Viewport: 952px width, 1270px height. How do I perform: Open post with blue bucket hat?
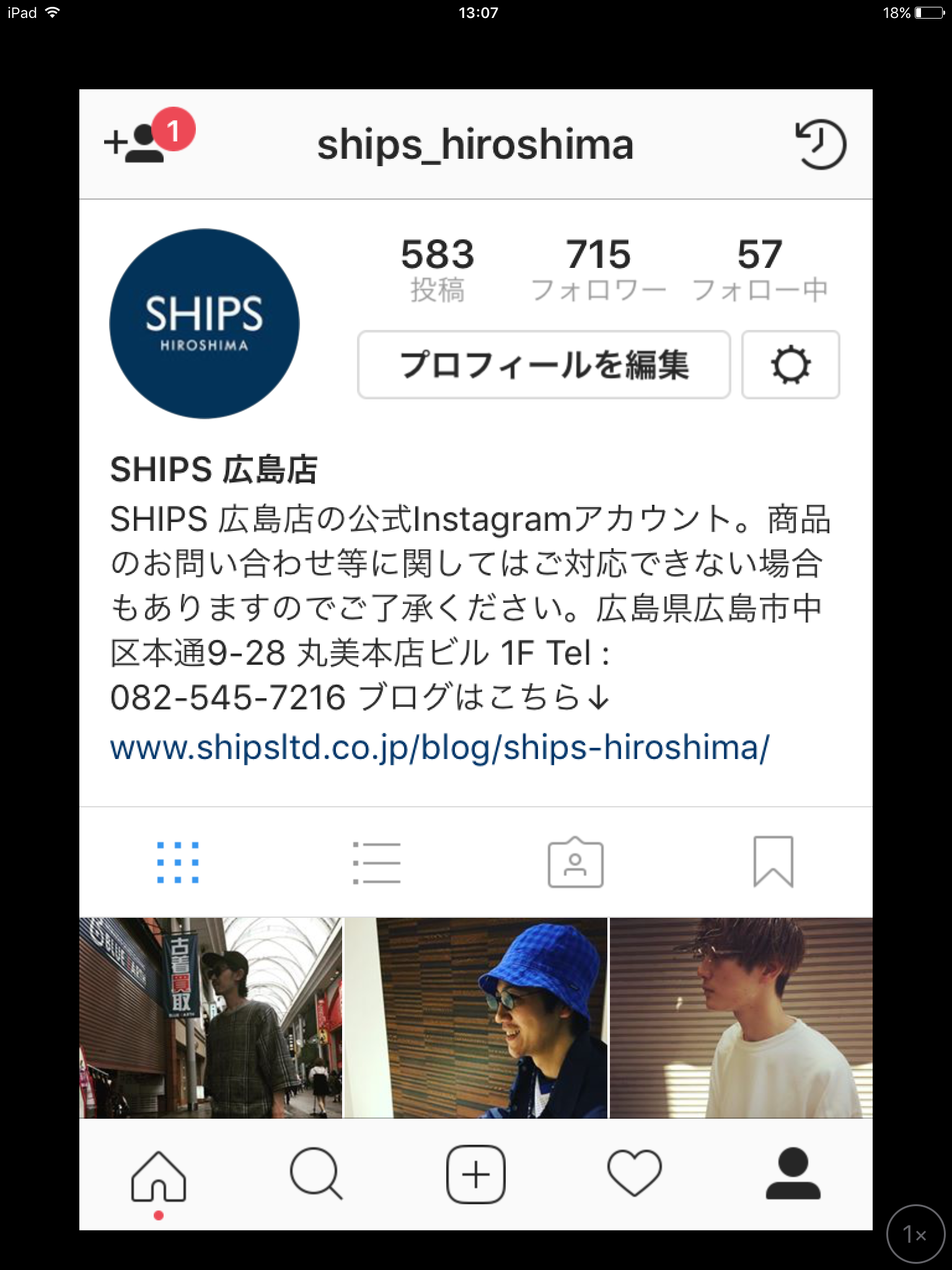(x=475, y=1017)
